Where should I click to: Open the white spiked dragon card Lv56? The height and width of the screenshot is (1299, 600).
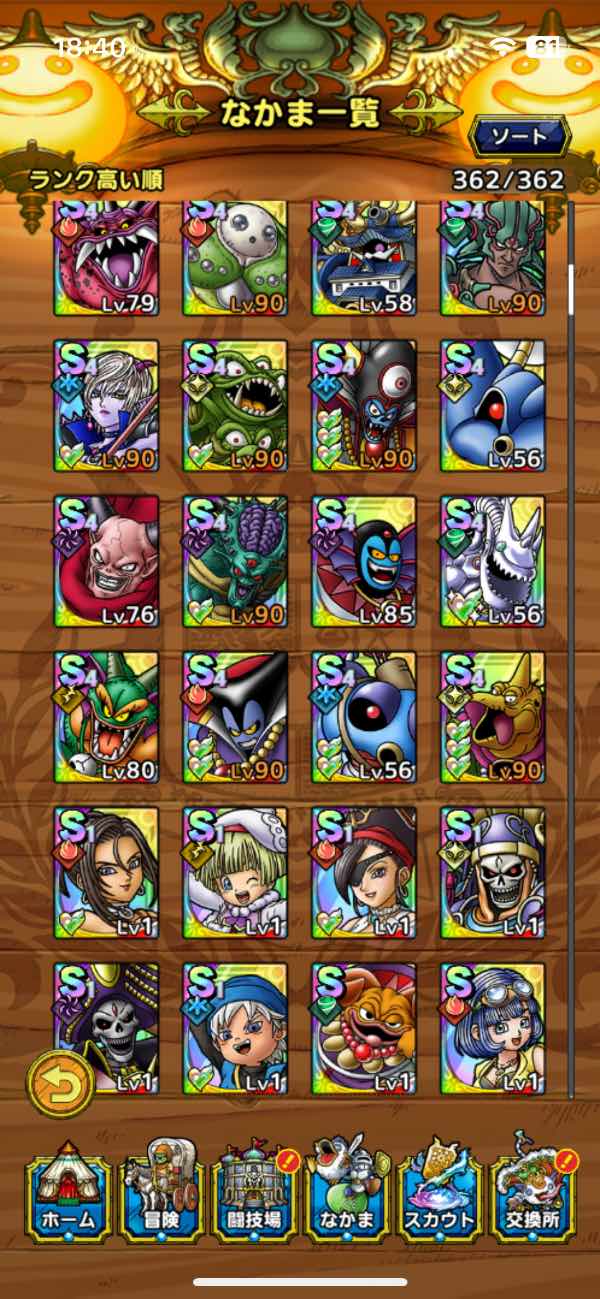pyautogui.click(x=493, y=561)
